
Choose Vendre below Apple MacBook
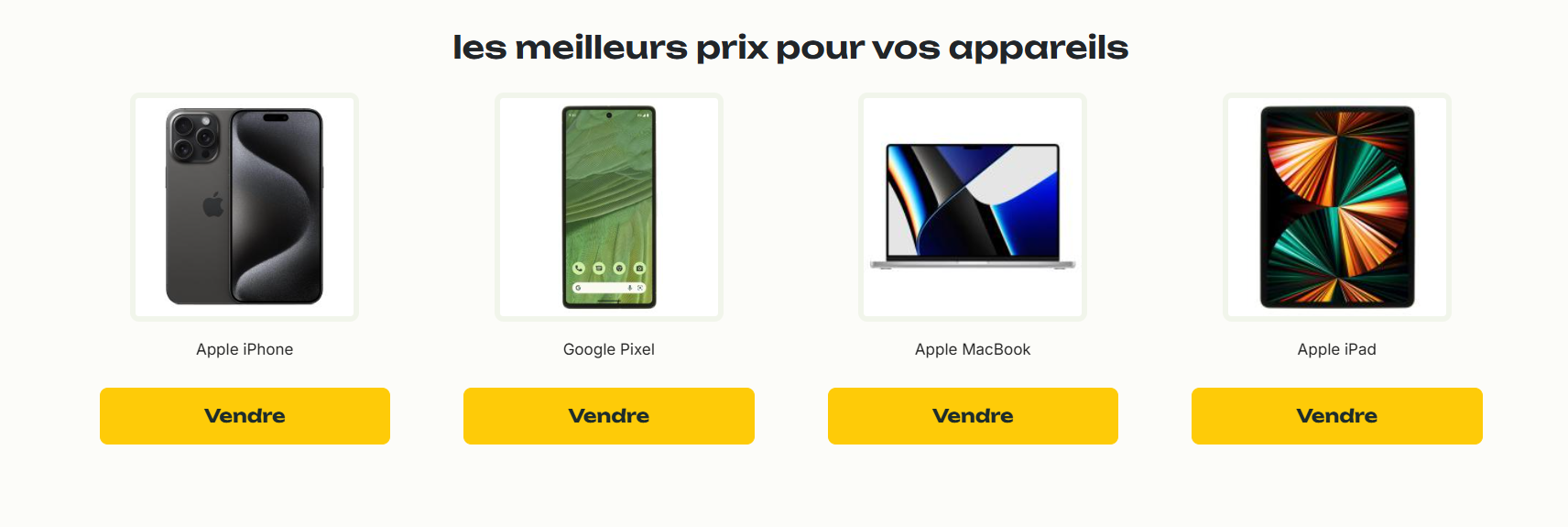point(973,416)
